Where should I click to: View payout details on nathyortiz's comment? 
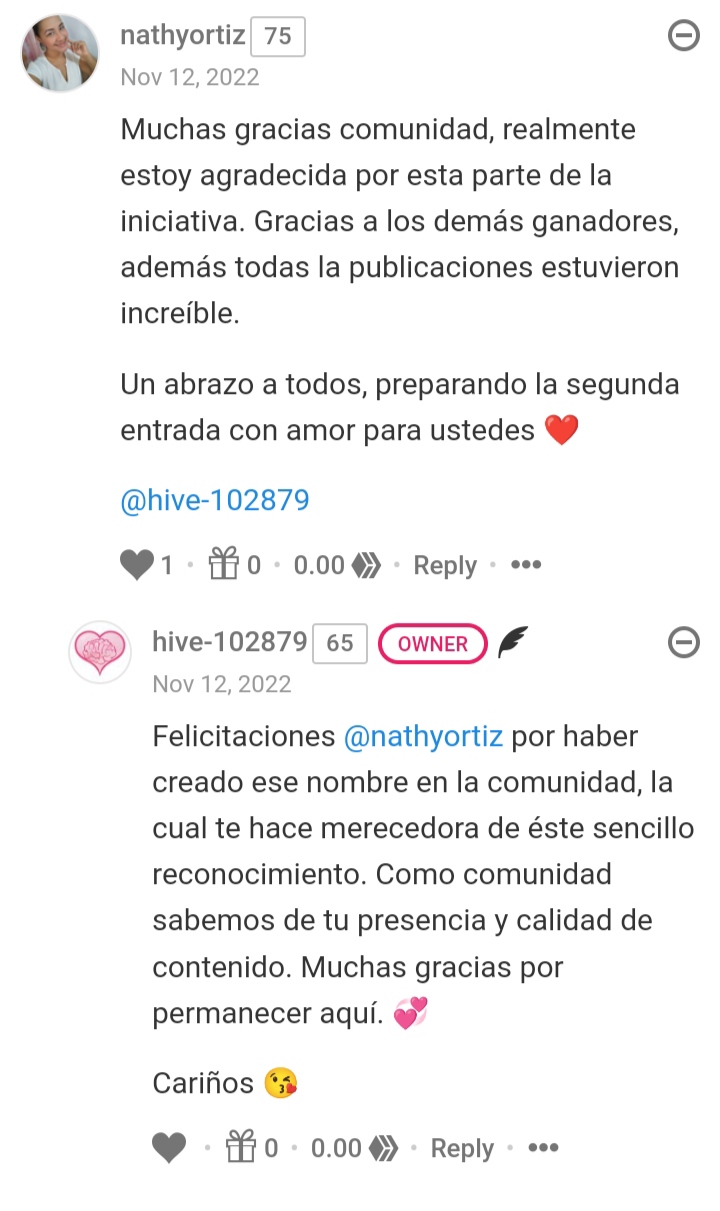tap(337, 565)
